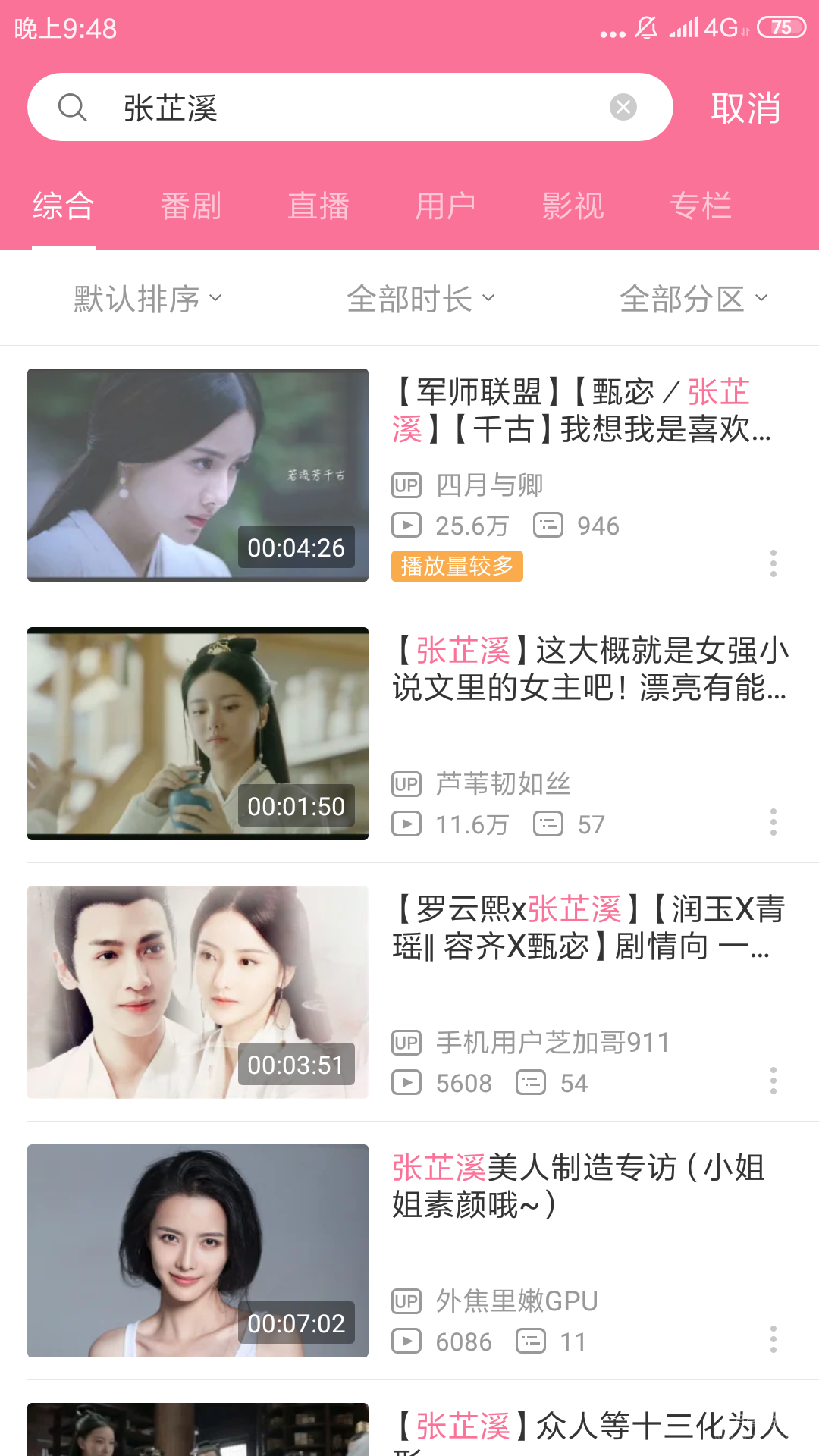The width and height of the screenshot is (819, 1456).
Task: Click the battery indicator showing 75
Action: [x=782, y=26]
